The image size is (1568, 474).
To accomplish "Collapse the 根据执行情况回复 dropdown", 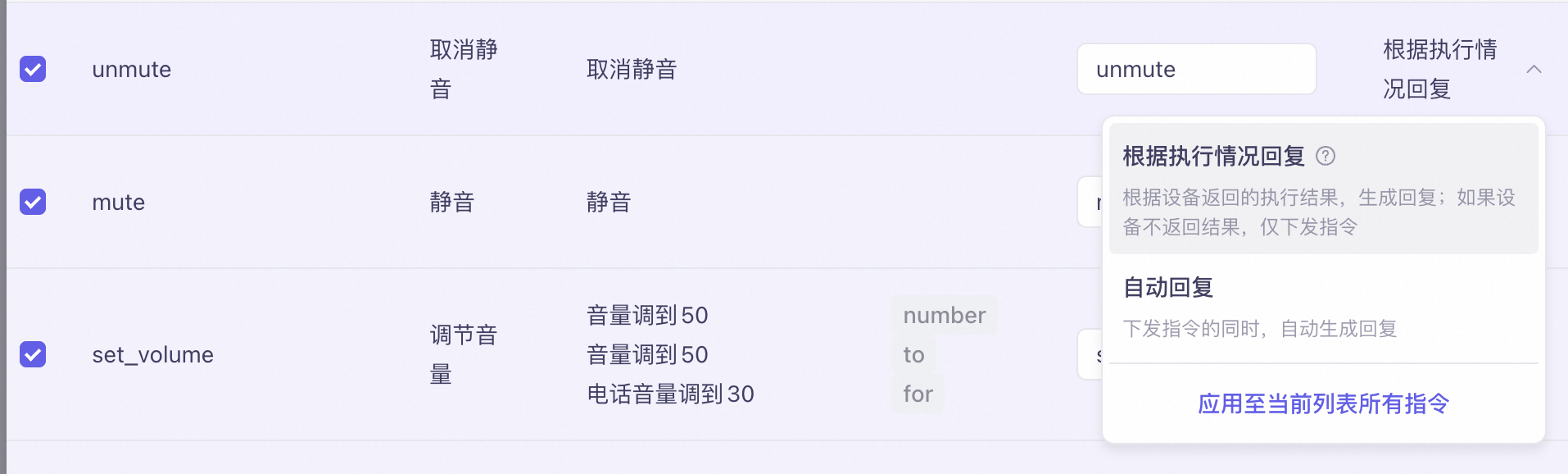I will coord(1534,70).
